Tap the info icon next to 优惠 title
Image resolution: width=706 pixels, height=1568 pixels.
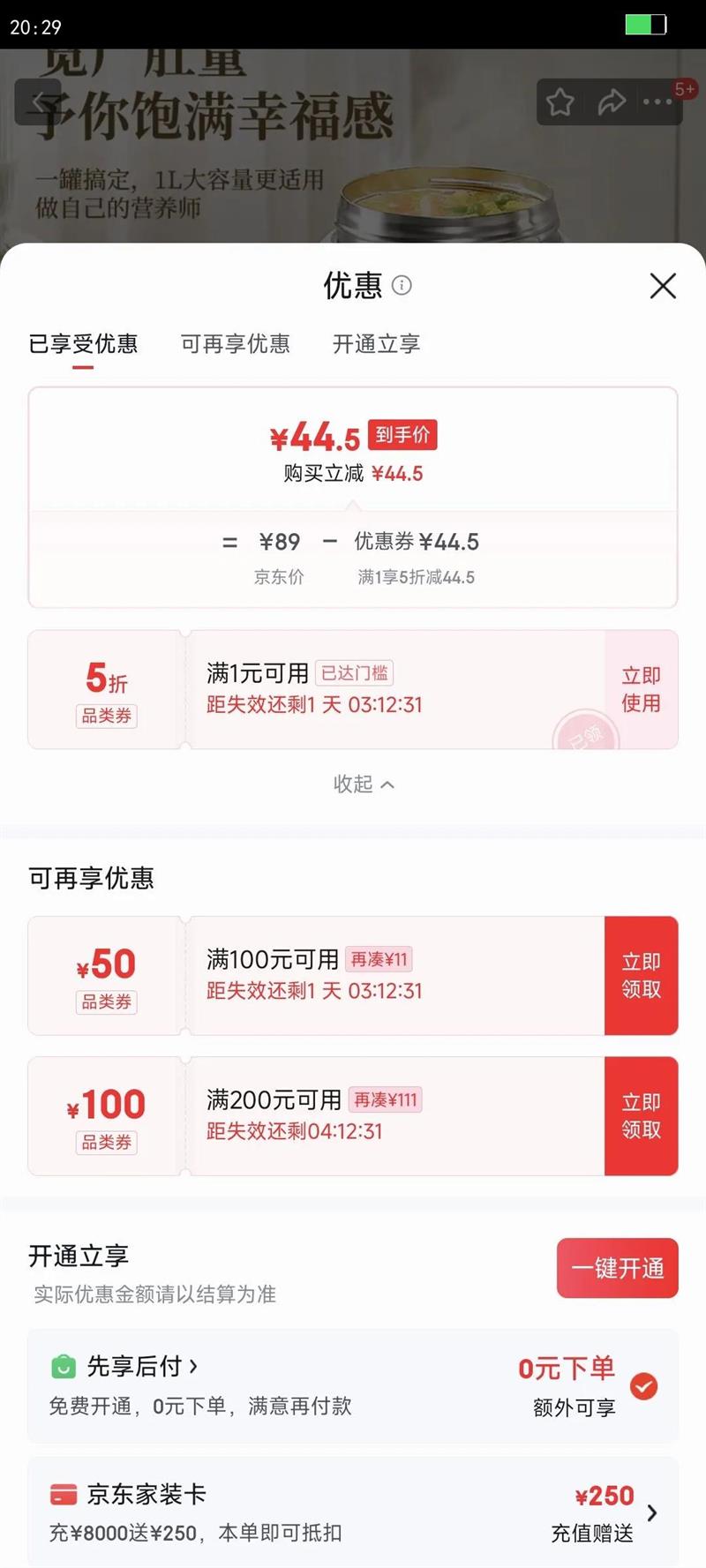404,287
